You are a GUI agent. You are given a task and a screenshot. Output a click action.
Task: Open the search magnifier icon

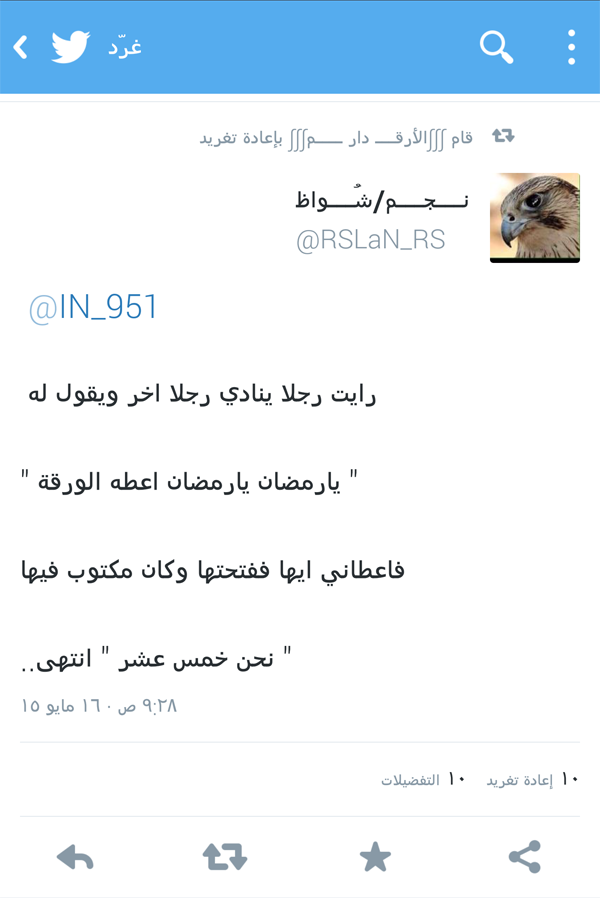(496, 46)
